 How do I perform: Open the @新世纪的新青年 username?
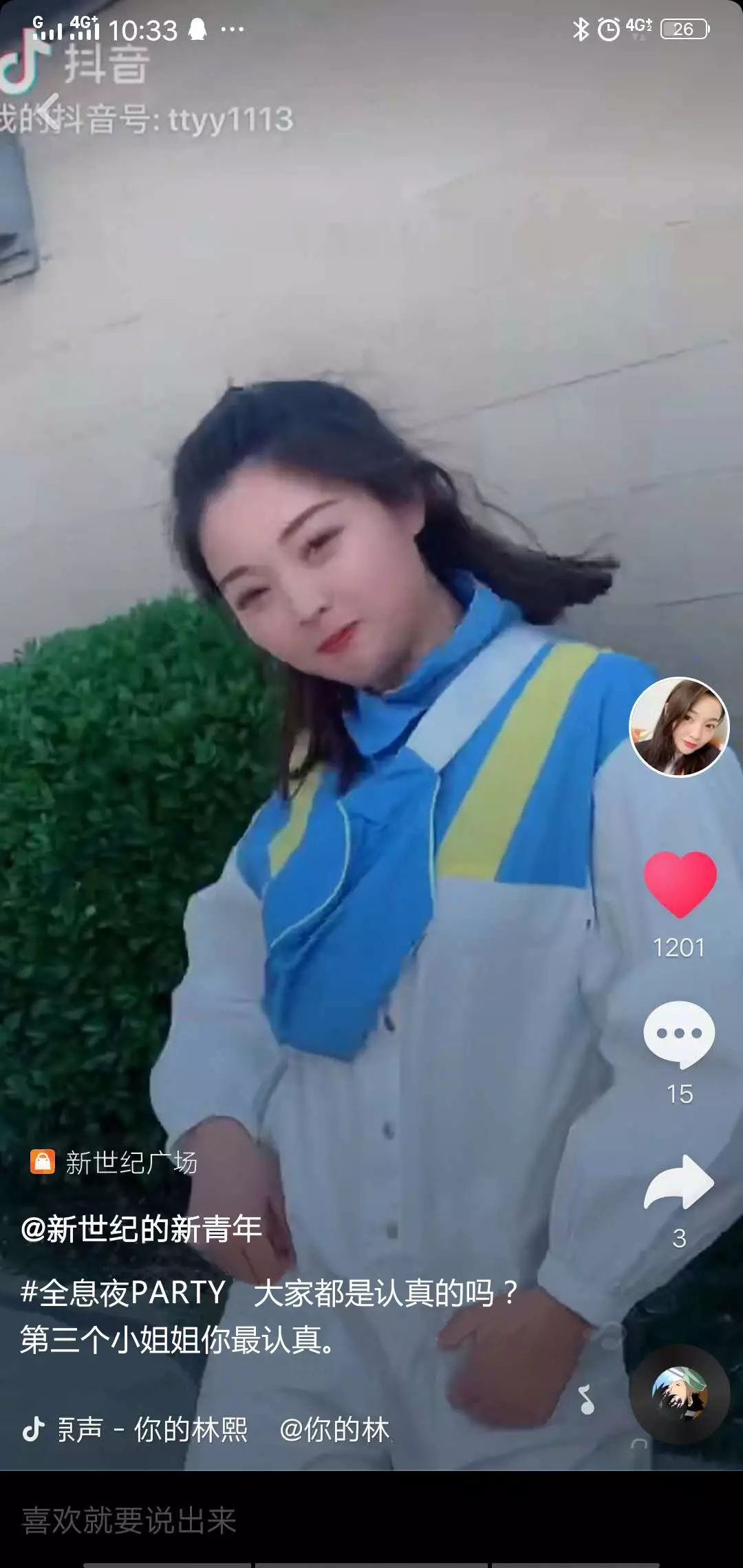pos(141,1229)
